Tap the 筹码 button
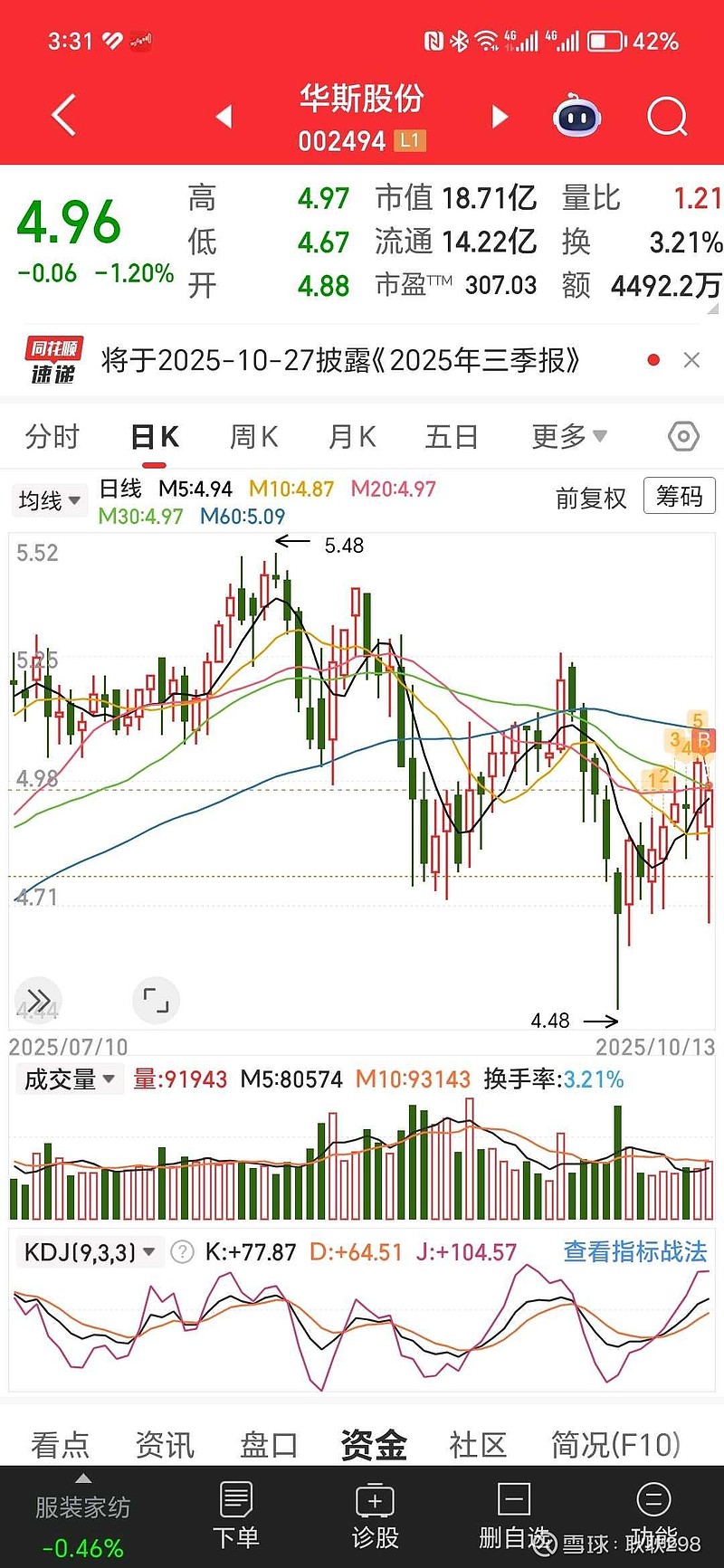 [x=679, y=497]
